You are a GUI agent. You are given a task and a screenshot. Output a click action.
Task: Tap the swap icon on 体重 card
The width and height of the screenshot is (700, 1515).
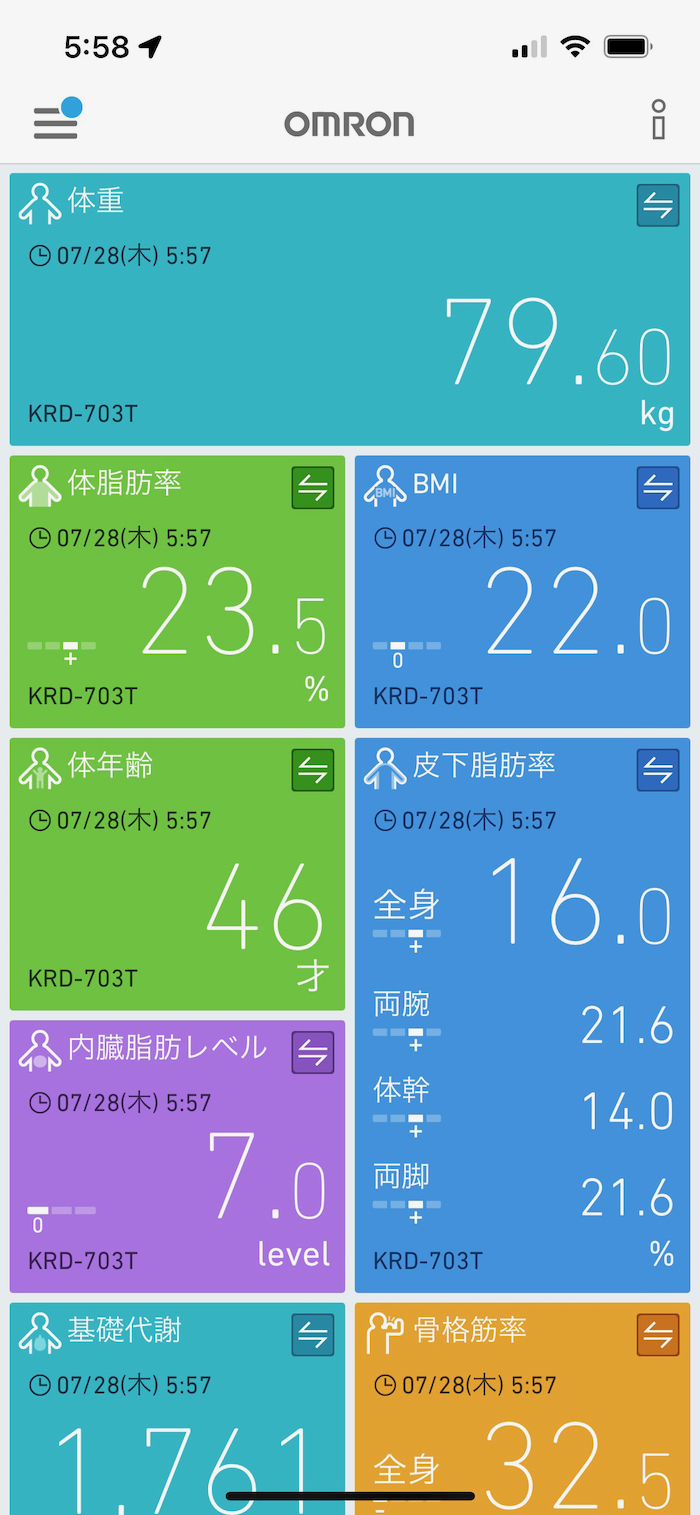pyautogui.click(x=657, y=206)
